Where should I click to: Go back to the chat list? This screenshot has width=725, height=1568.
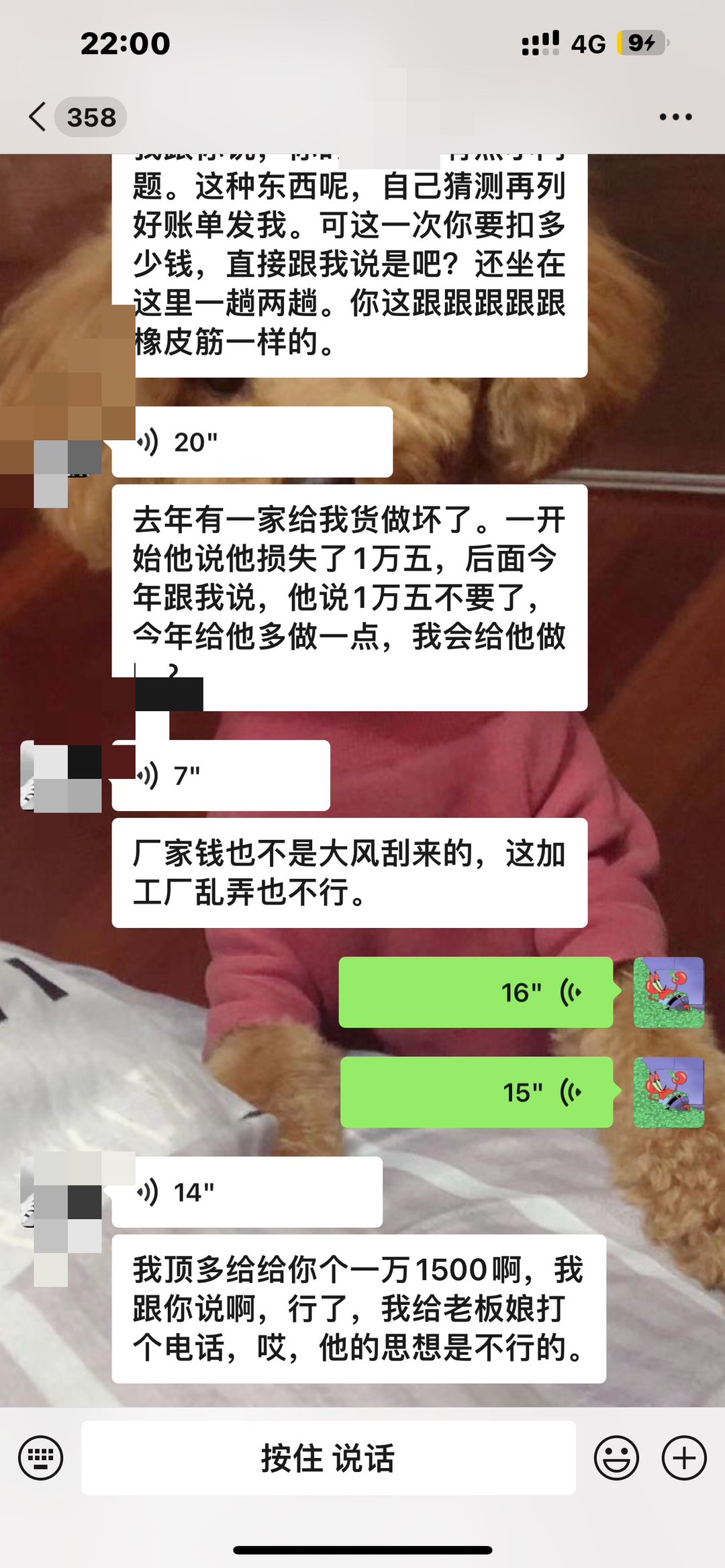tap(39, 117)
